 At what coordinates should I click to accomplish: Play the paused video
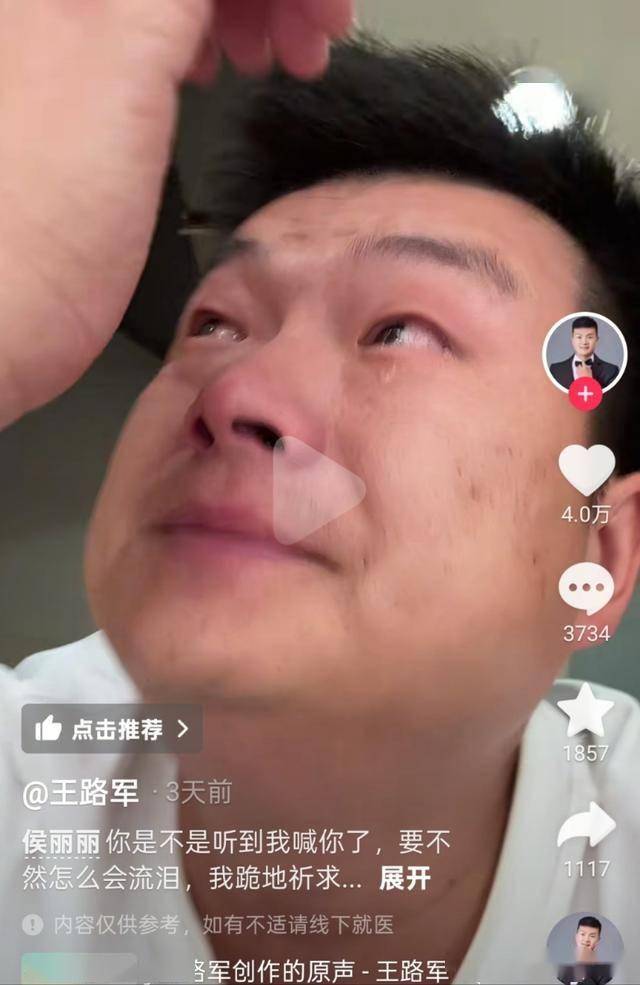pos(319,491)
